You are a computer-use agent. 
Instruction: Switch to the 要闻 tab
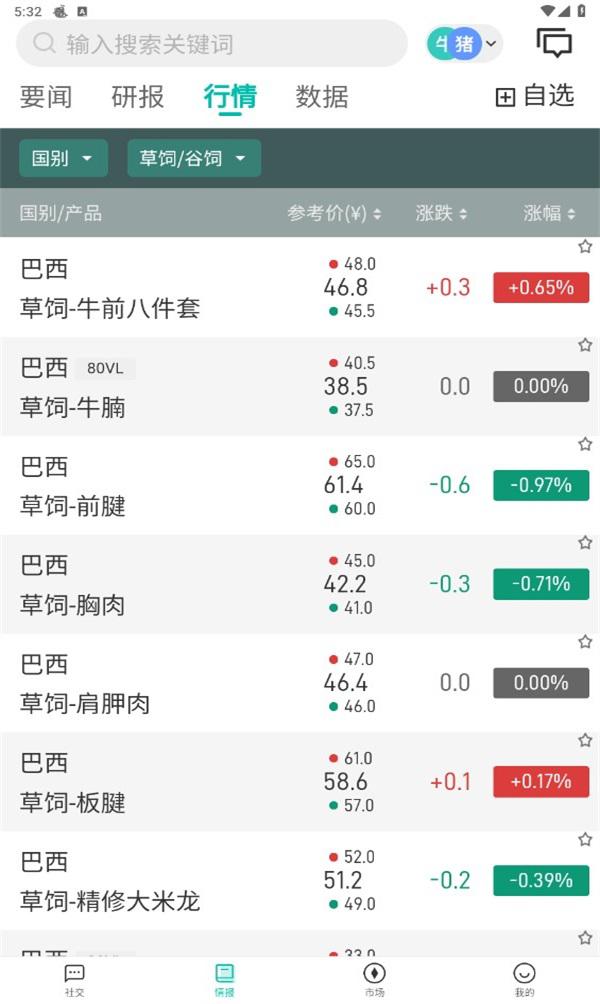45,97
